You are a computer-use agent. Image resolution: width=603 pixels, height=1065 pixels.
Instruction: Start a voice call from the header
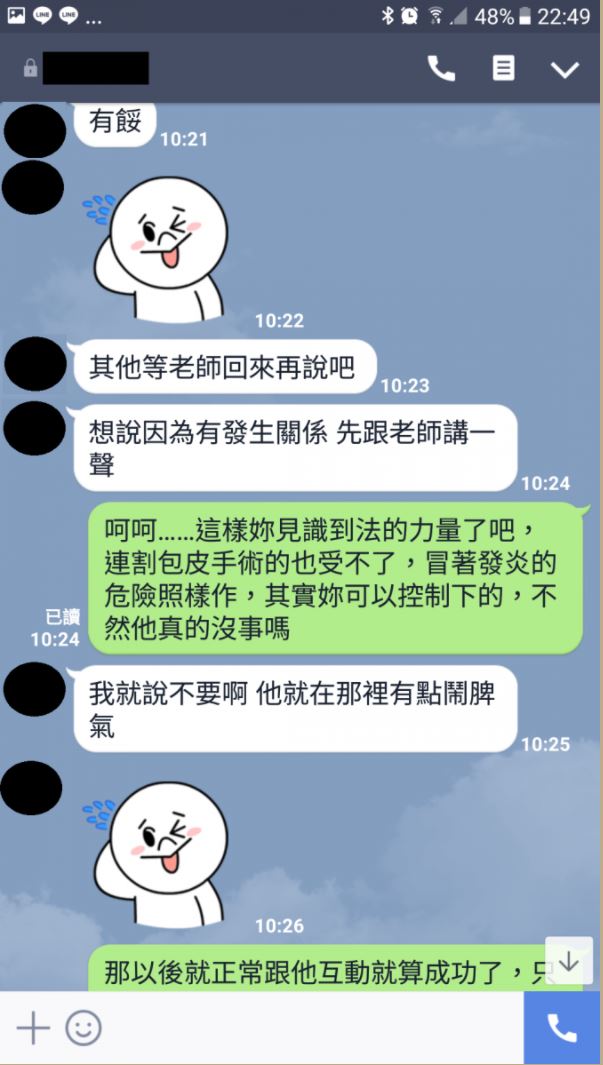[441, 68]
